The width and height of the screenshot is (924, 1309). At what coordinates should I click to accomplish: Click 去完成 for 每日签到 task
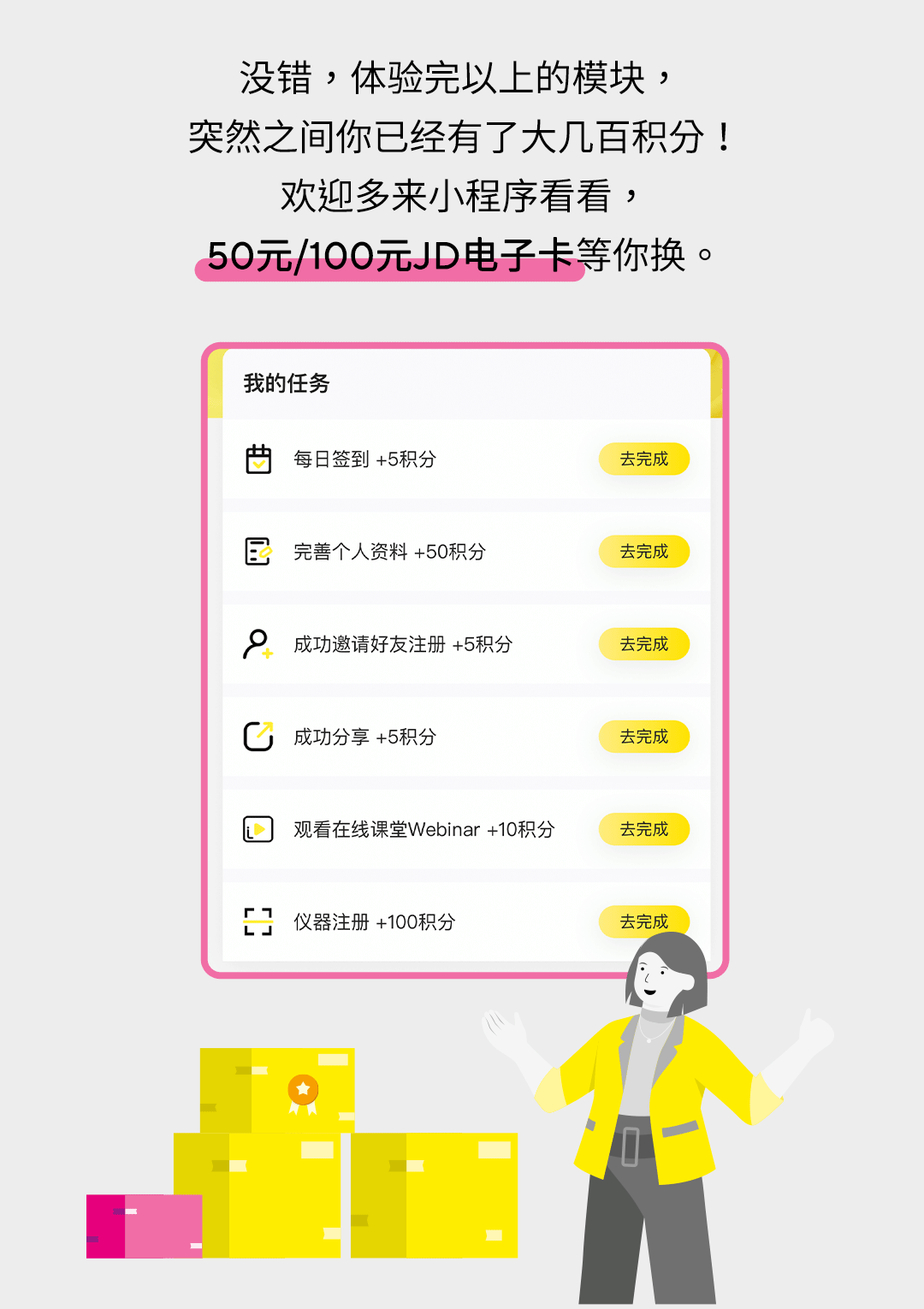(x=644, y=459)
